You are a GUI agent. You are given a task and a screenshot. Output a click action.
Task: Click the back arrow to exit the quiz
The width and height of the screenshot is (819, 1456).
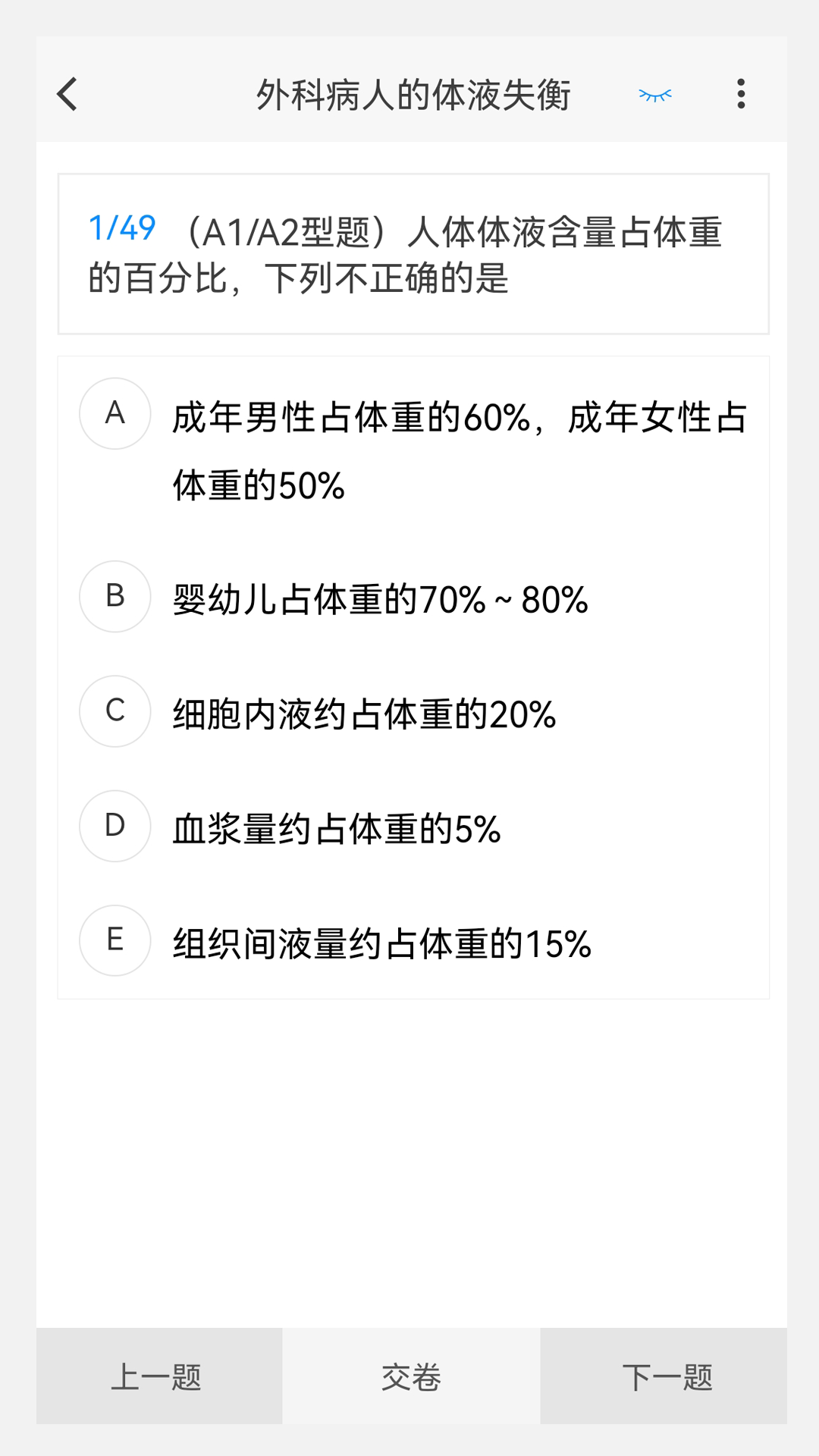pyautogui.click(x=67, y=93)
